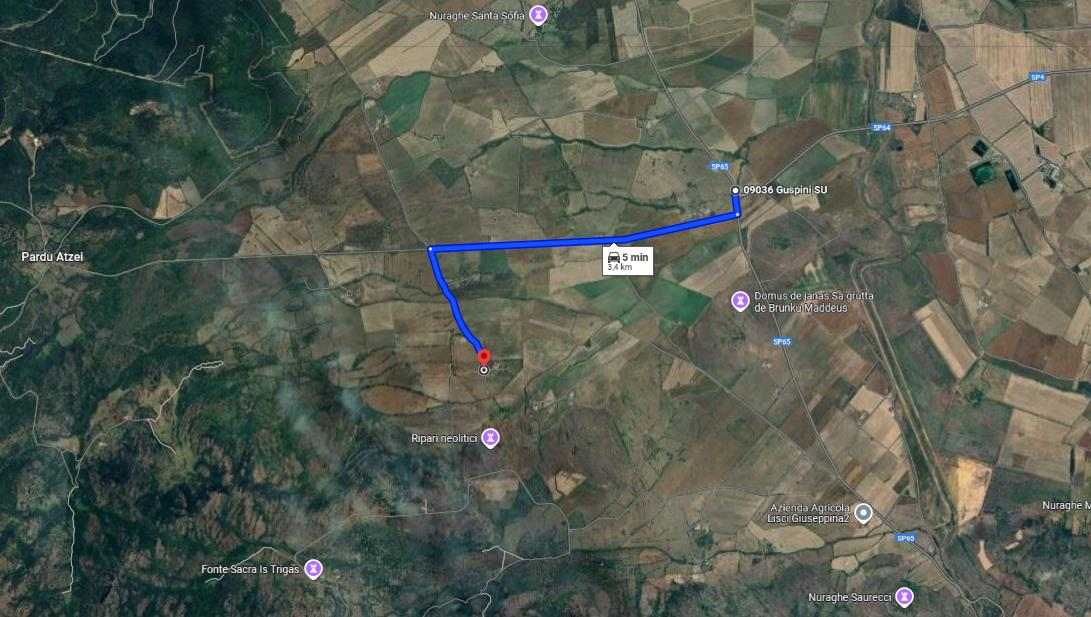
Task: Open Azienda Agricola Lisci Giuseppina2 marker
Action: pos(864,513)
